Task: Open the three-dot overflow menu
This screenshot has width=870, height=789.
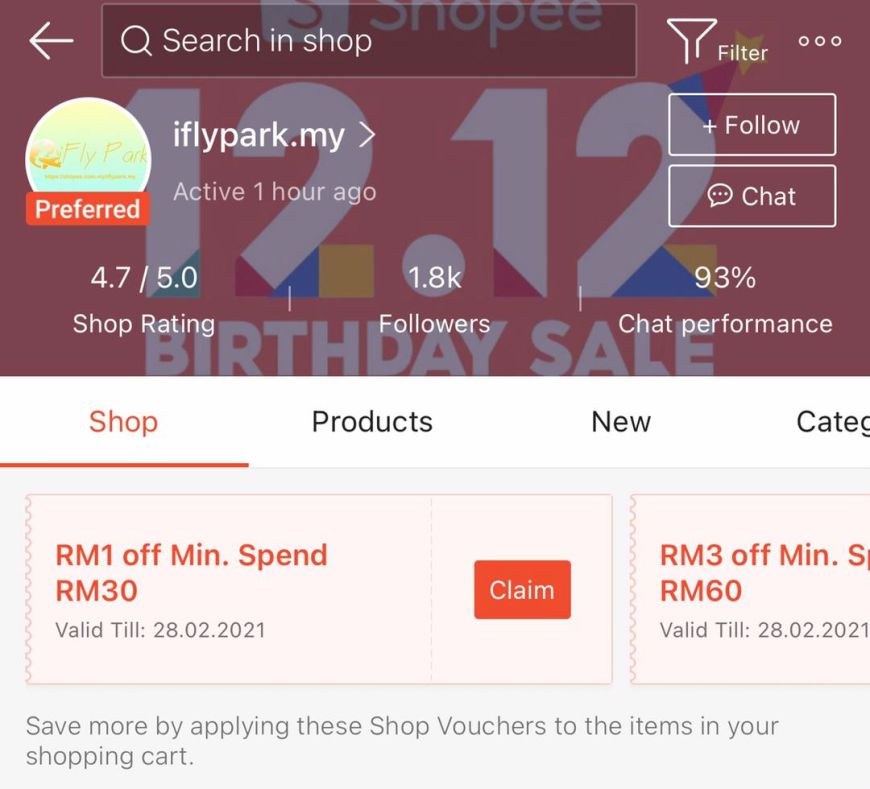Action: point(819,42)
